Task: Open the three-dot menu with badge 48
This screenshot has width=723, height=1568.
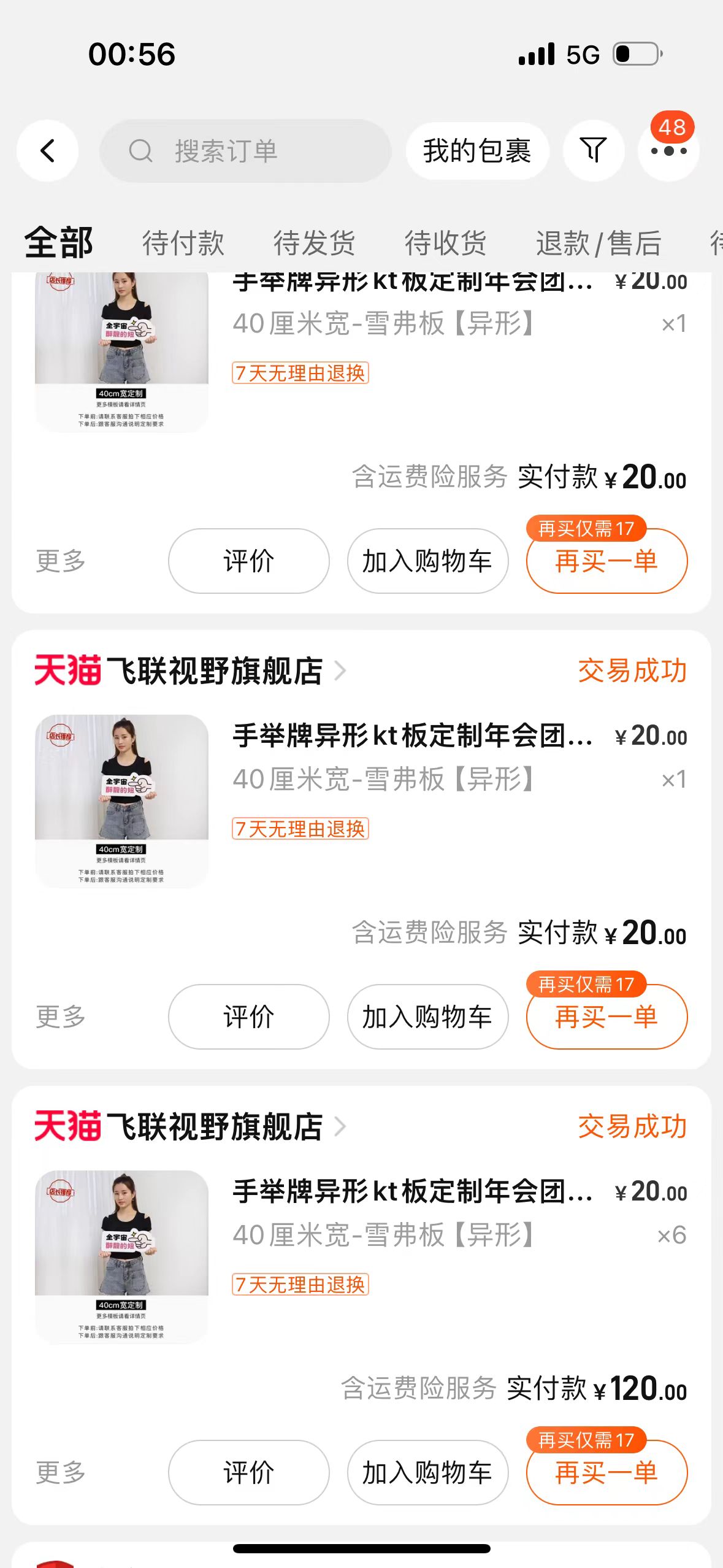Action: [668, 150]
